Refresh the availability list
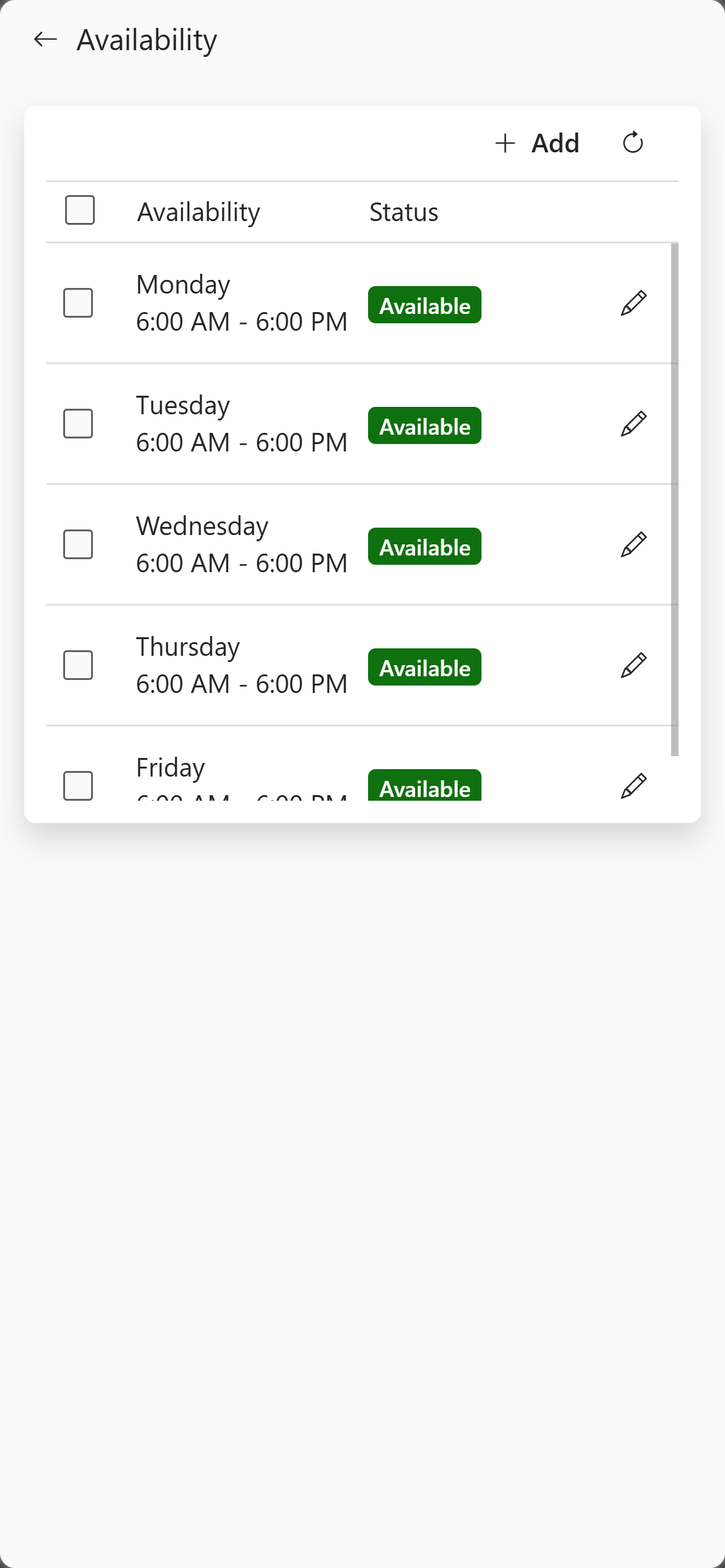The height and width of the screenshot is (1568, 725). [633, 143]
